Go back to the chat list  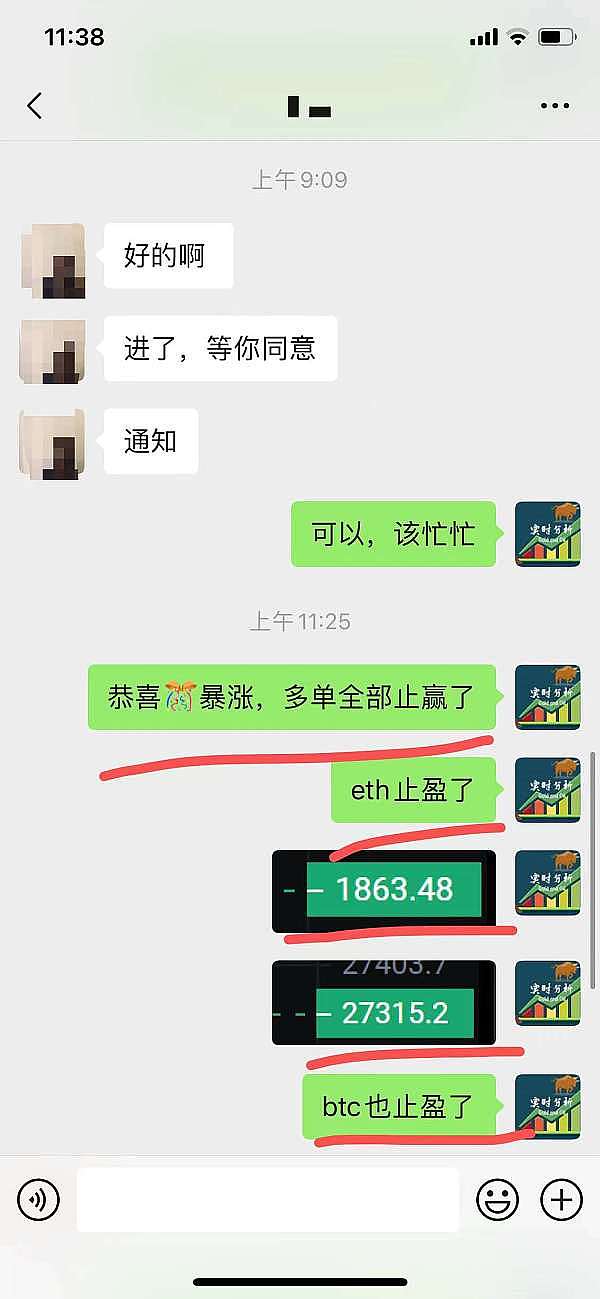point(35,105)
